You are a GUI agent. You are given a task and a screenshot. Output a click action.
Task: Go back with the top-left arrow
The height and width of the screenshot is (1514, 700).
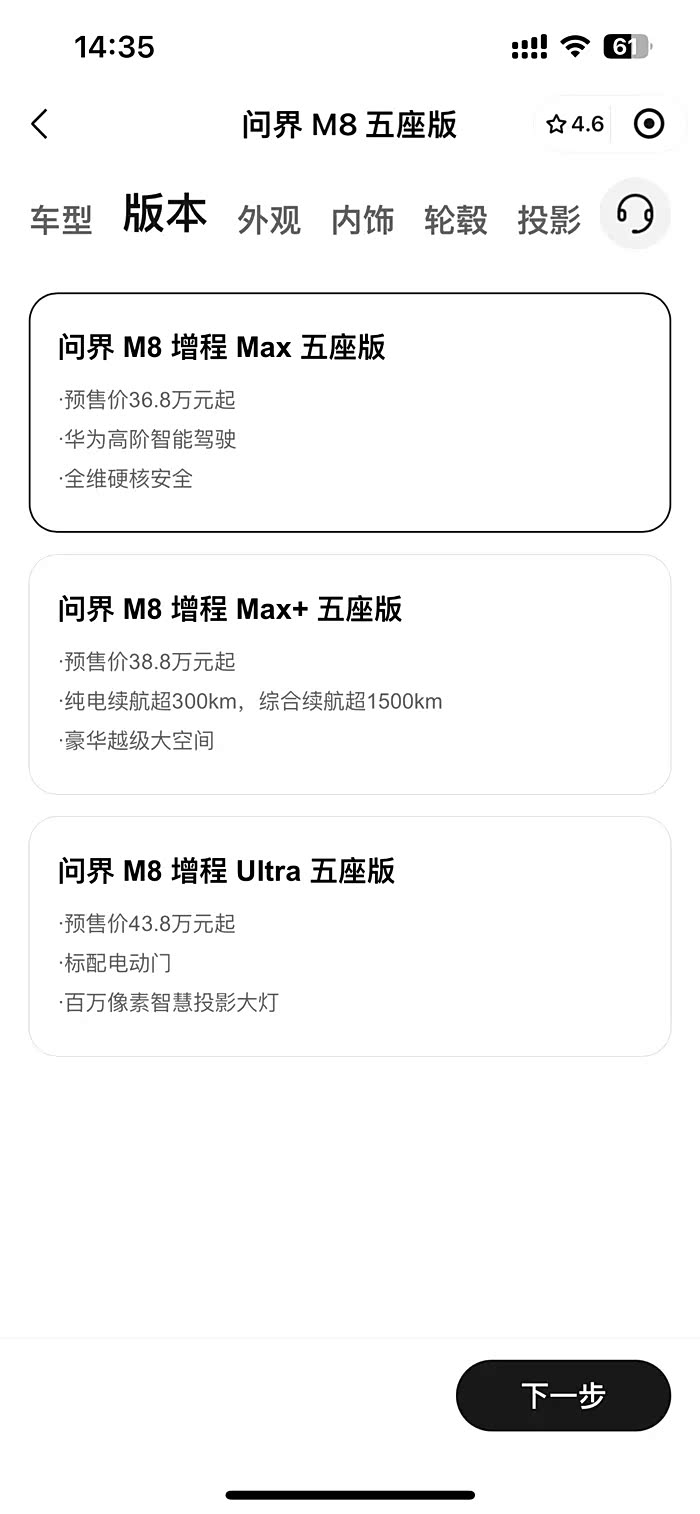click(39, 124)
